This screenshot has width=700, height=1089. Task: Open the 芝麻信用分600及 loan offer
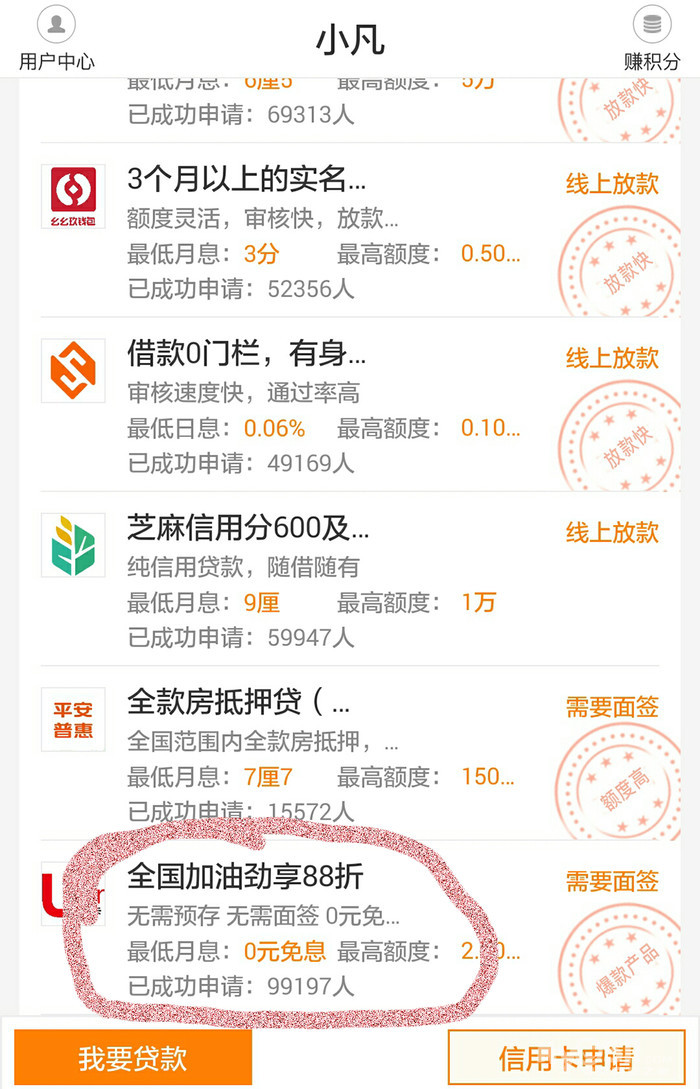coord(248,528)
